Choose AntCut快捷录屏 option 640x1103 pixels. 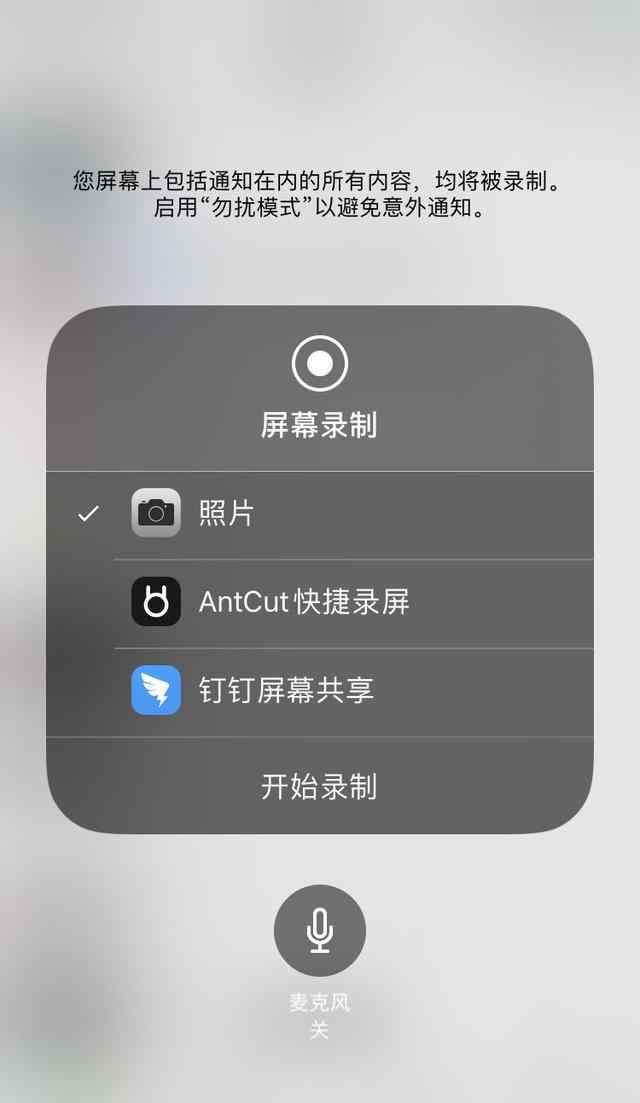(x=320, y=602)
